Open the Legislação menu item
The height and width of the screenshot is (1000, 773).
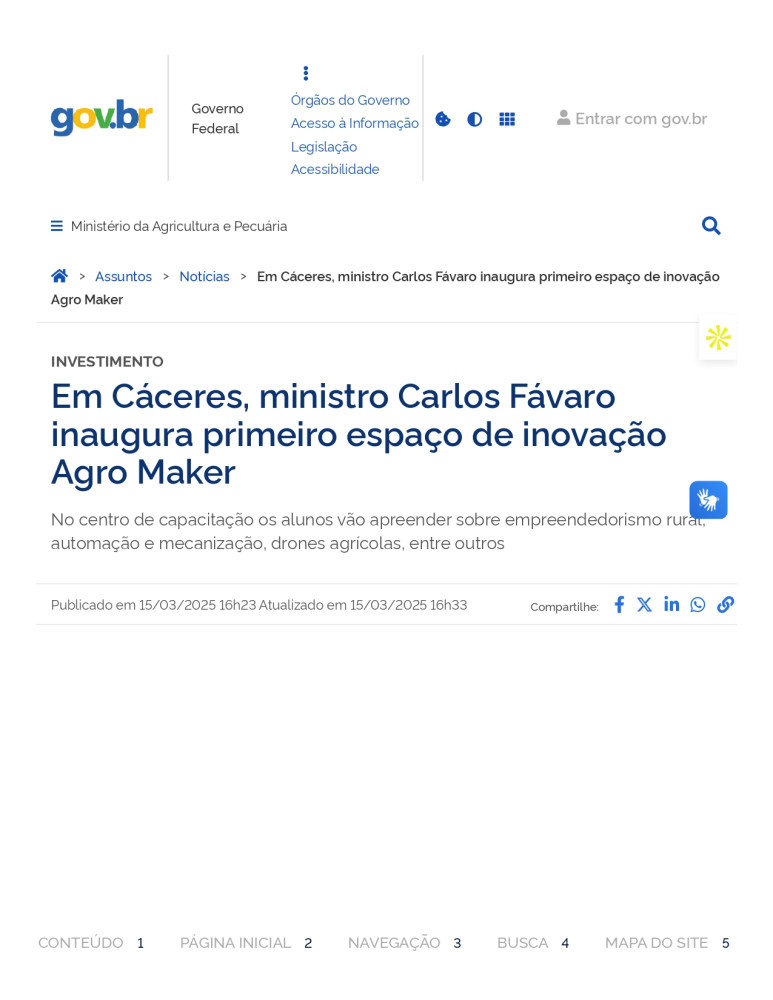point(323,146)
